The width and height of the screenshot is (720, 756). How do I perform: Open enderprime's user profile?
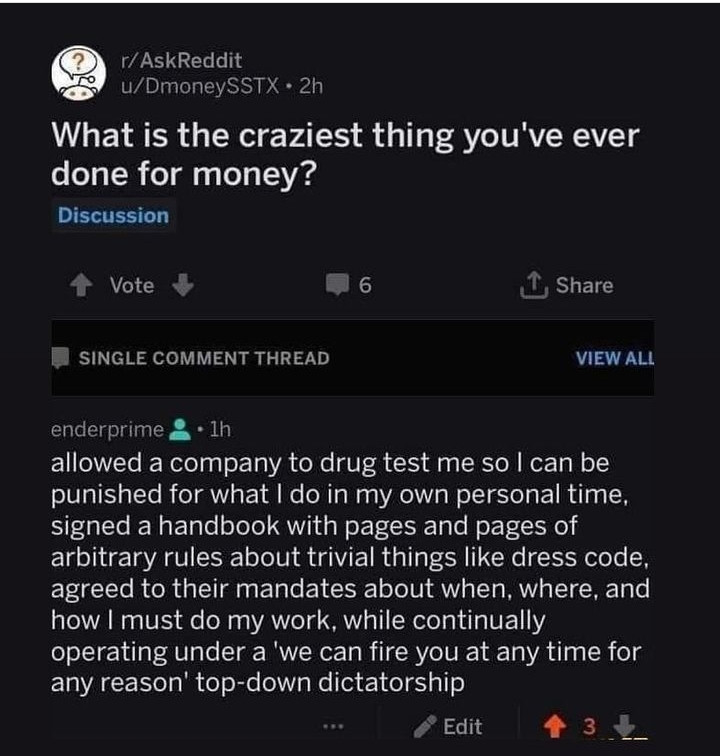[x=107, y=429]
